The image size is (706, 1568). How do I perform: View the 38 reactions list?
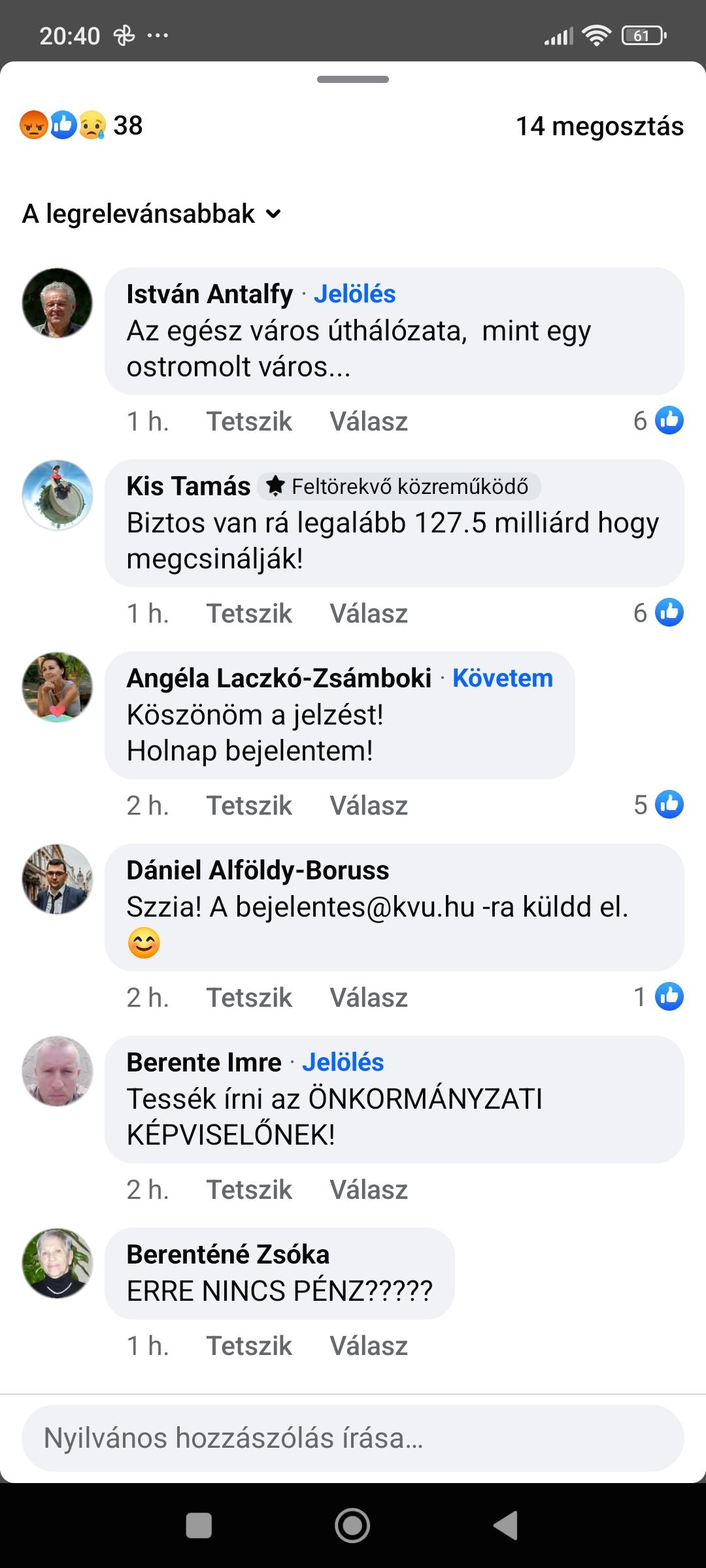[x=81, y=125]
